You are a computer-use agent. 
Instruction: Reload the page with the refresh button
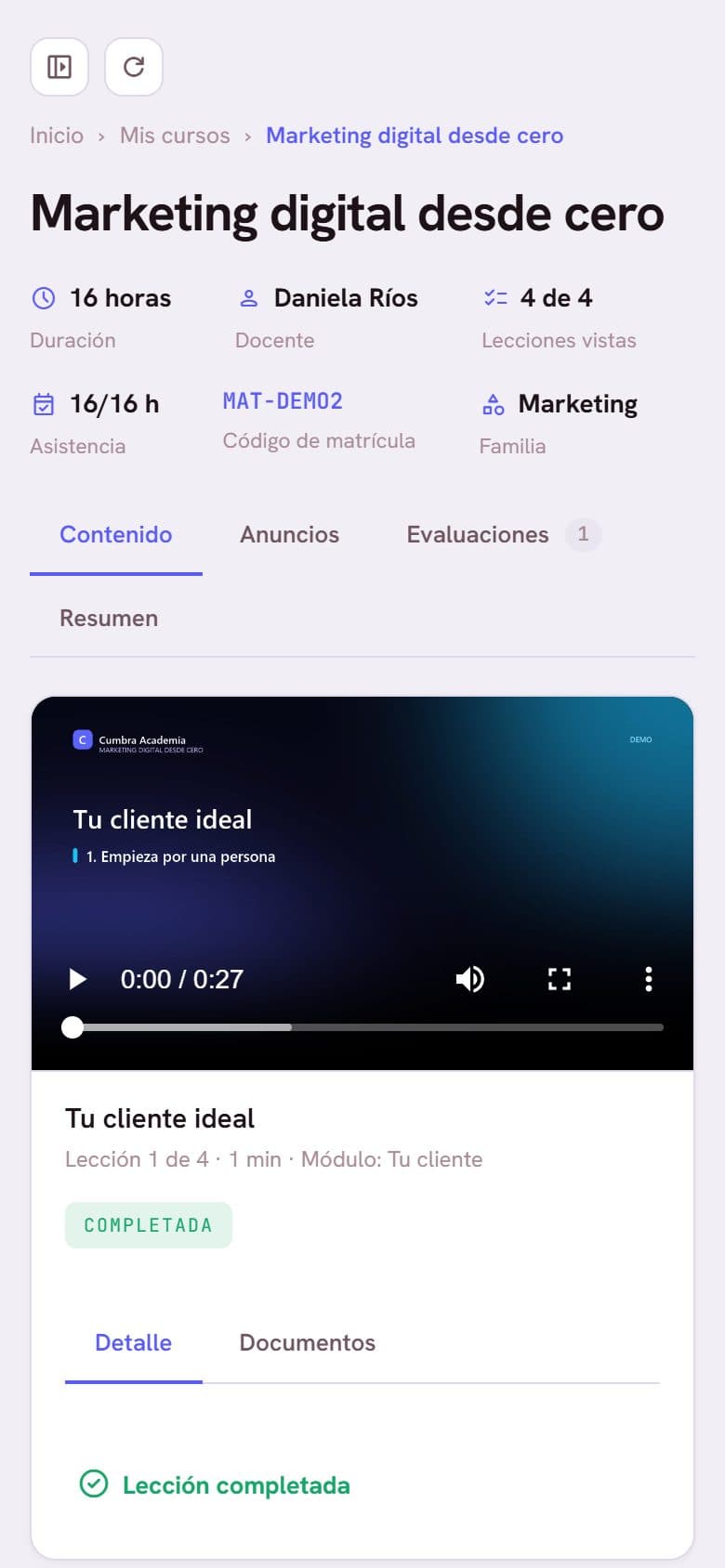134,67
